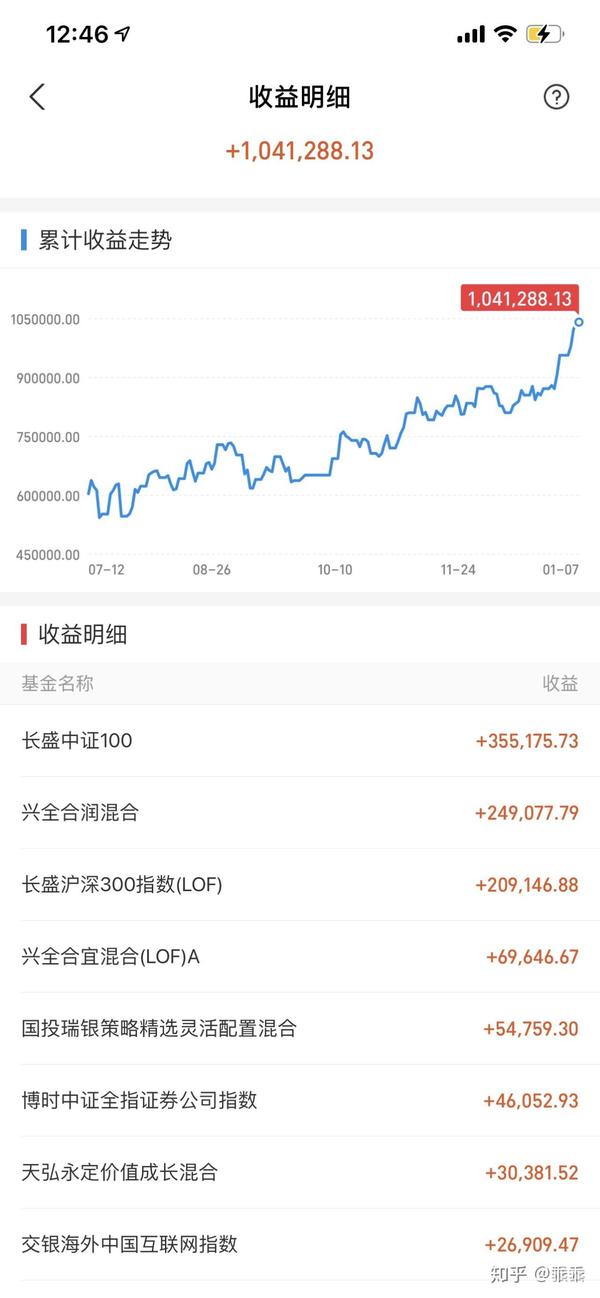Open 天弘永定价值成长混合 row
The image size is (600, 1298).
pos(300,1173)
